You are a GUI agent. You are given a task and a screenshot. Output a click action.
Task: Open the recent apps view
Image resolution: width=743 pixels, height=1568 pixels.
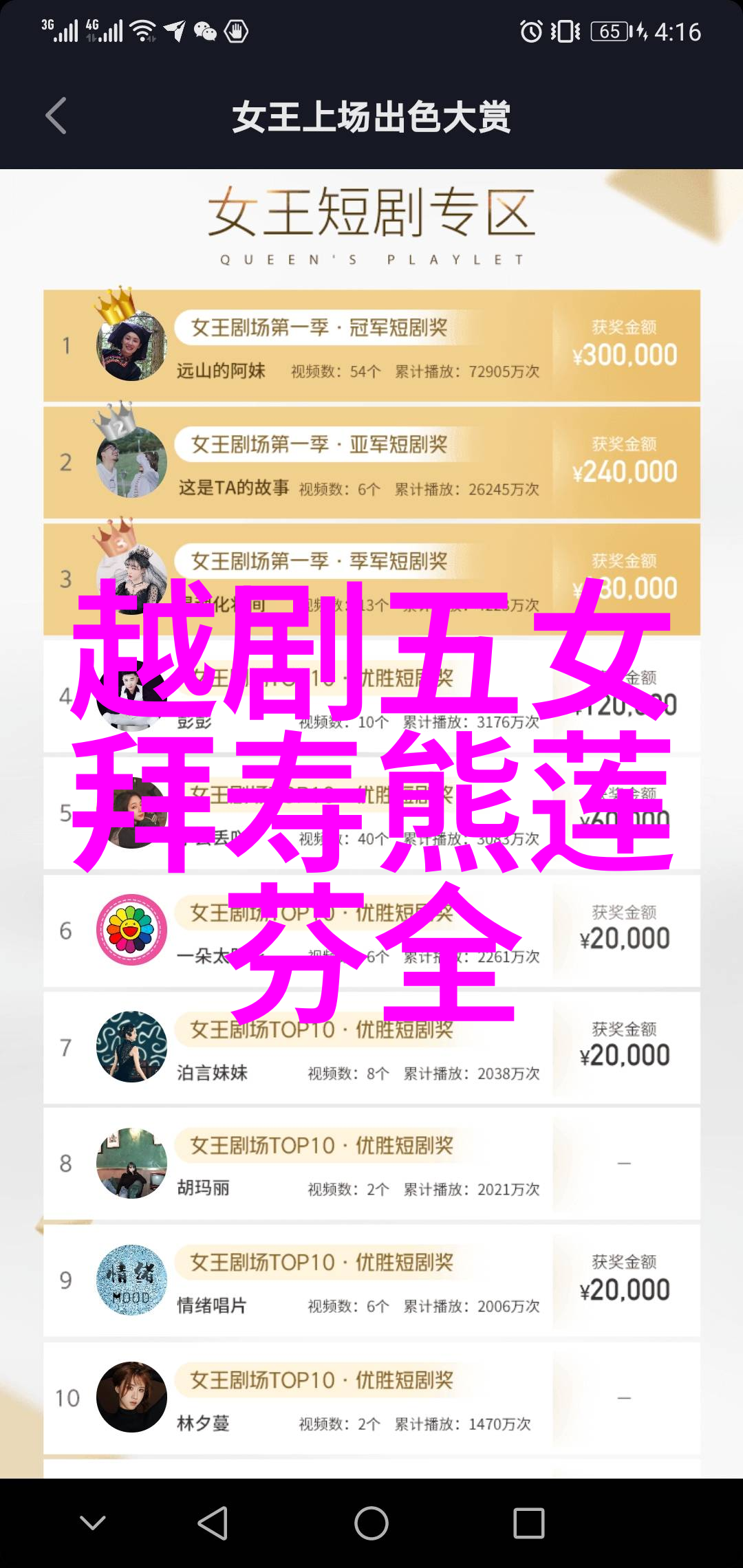coord(528,1523)
